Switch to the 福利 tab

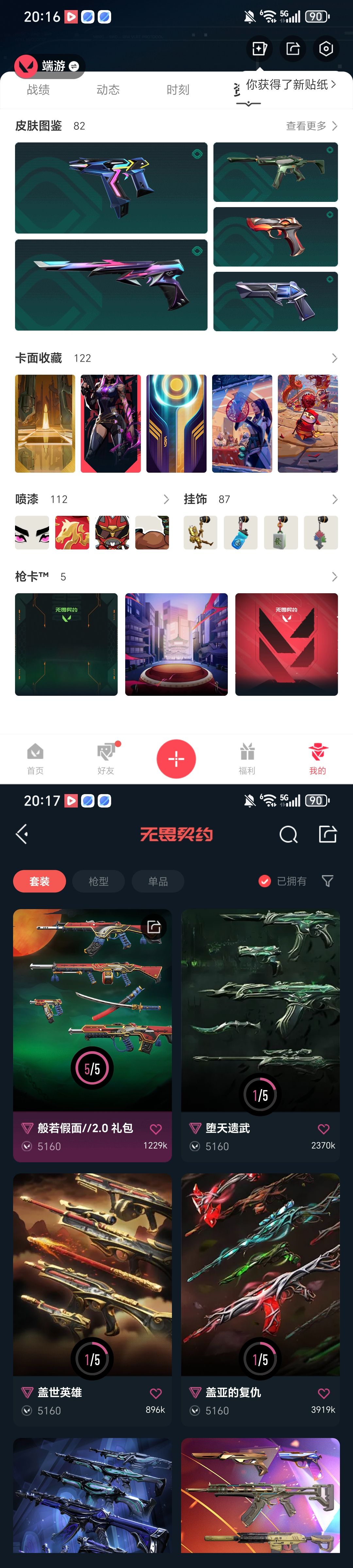[x=246, y=759]
